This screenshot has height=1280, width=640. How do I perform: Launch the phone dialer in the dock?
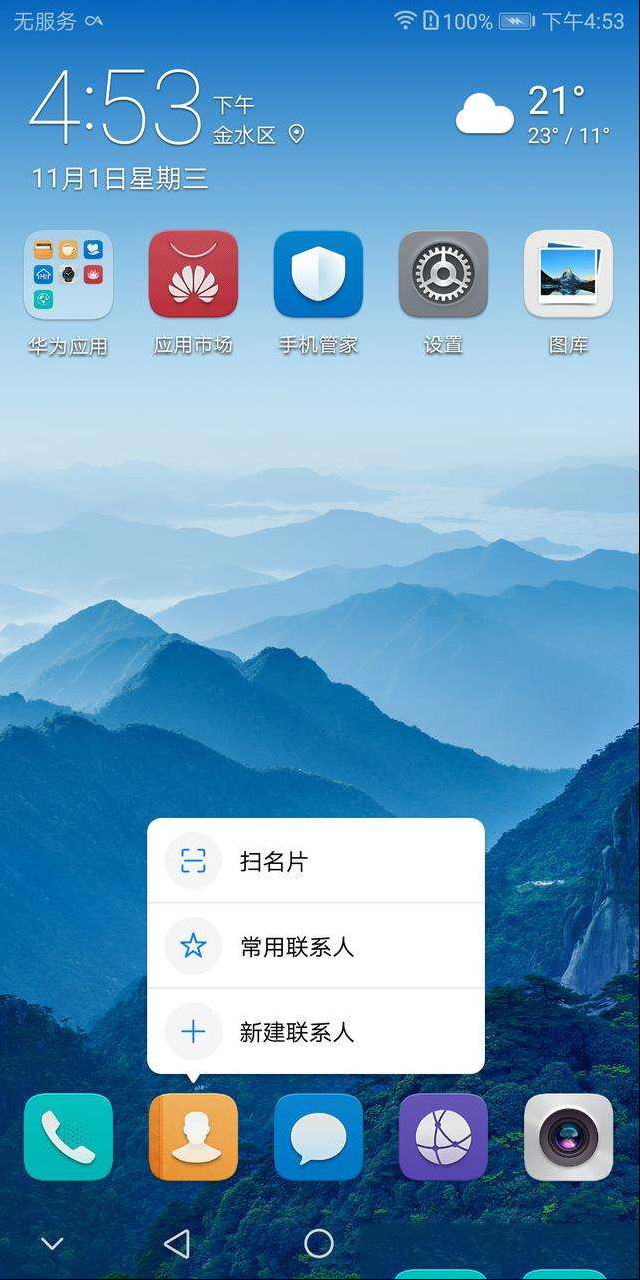(68, 1137)
